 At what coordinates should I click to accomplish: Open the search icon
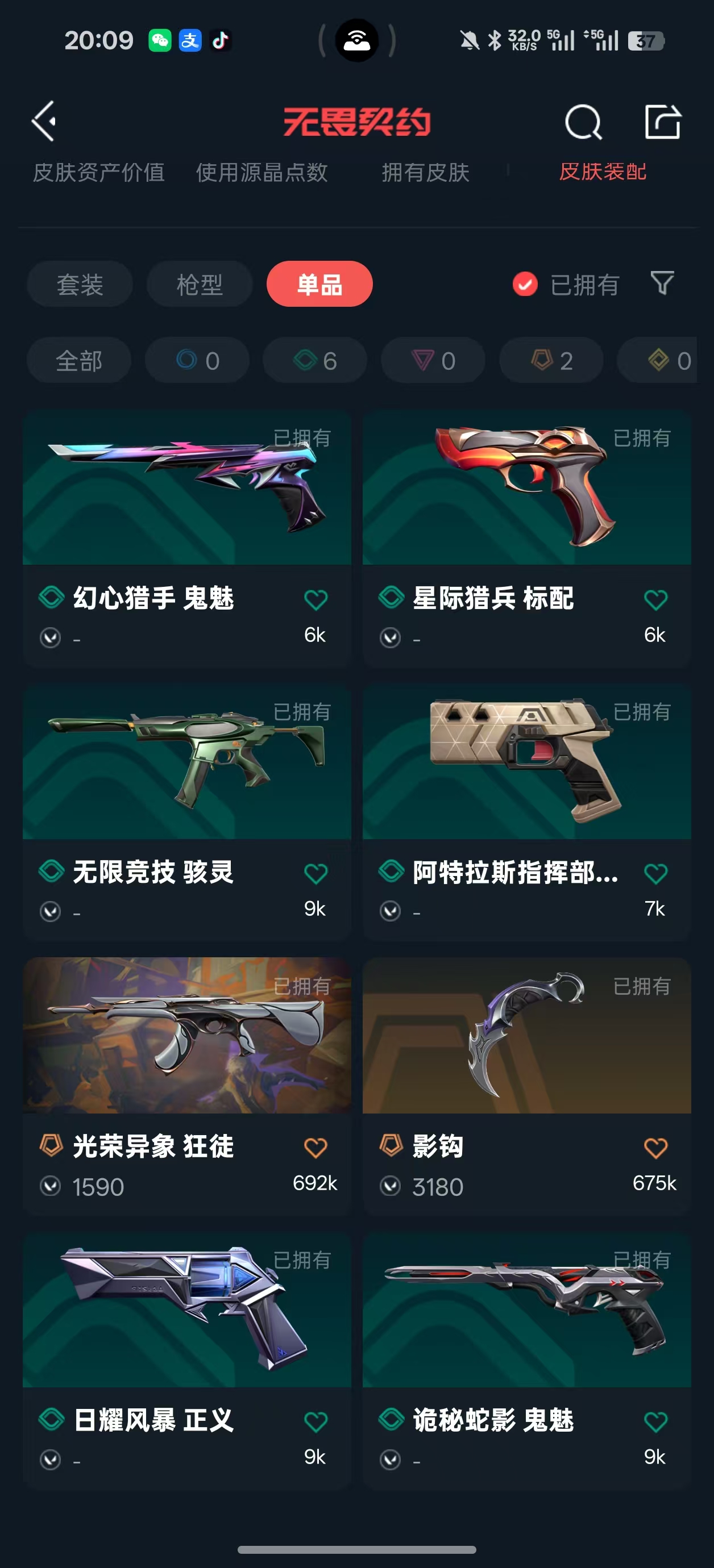pyautogui.click(x=583, y=122)
